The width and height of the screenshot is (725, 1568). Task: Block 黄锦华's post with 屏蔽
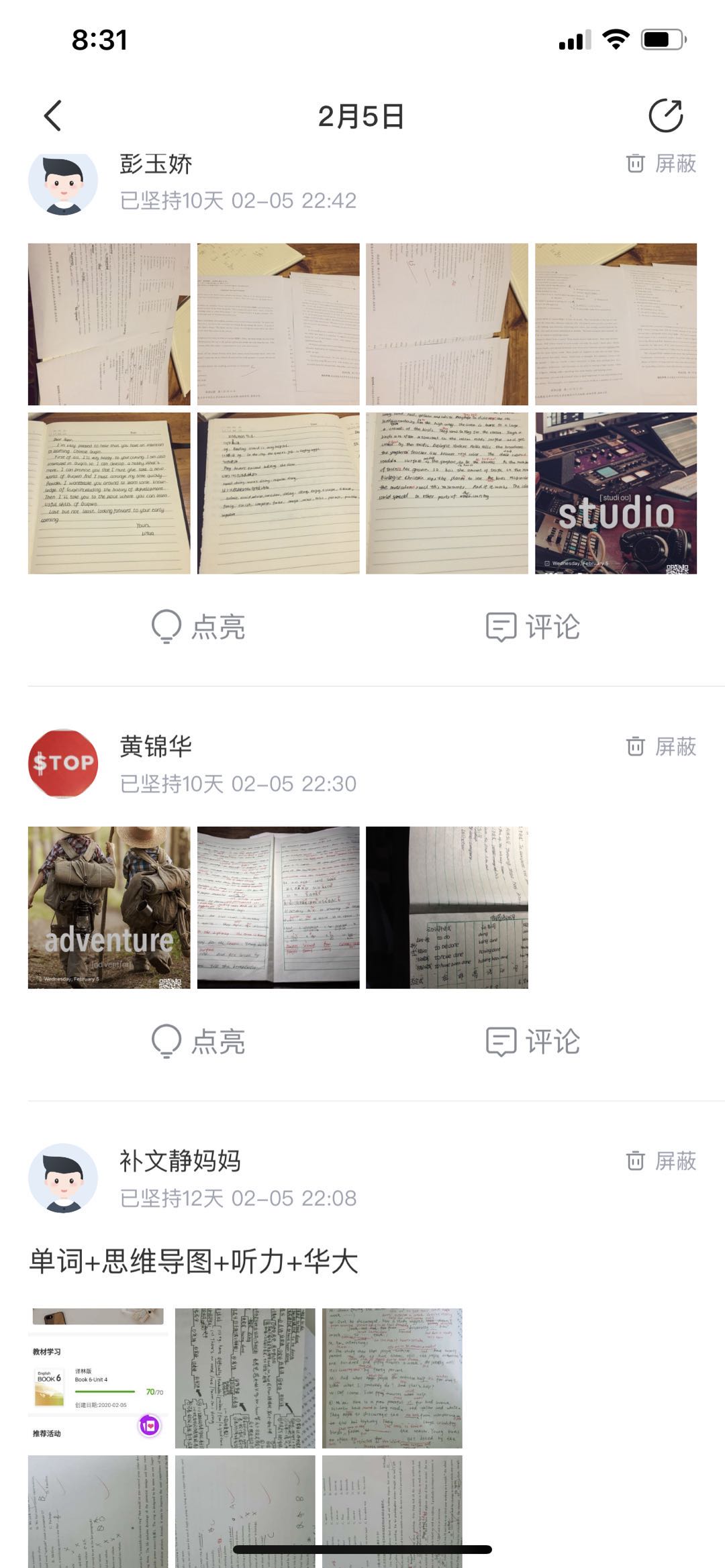click(x=661, y=746)
